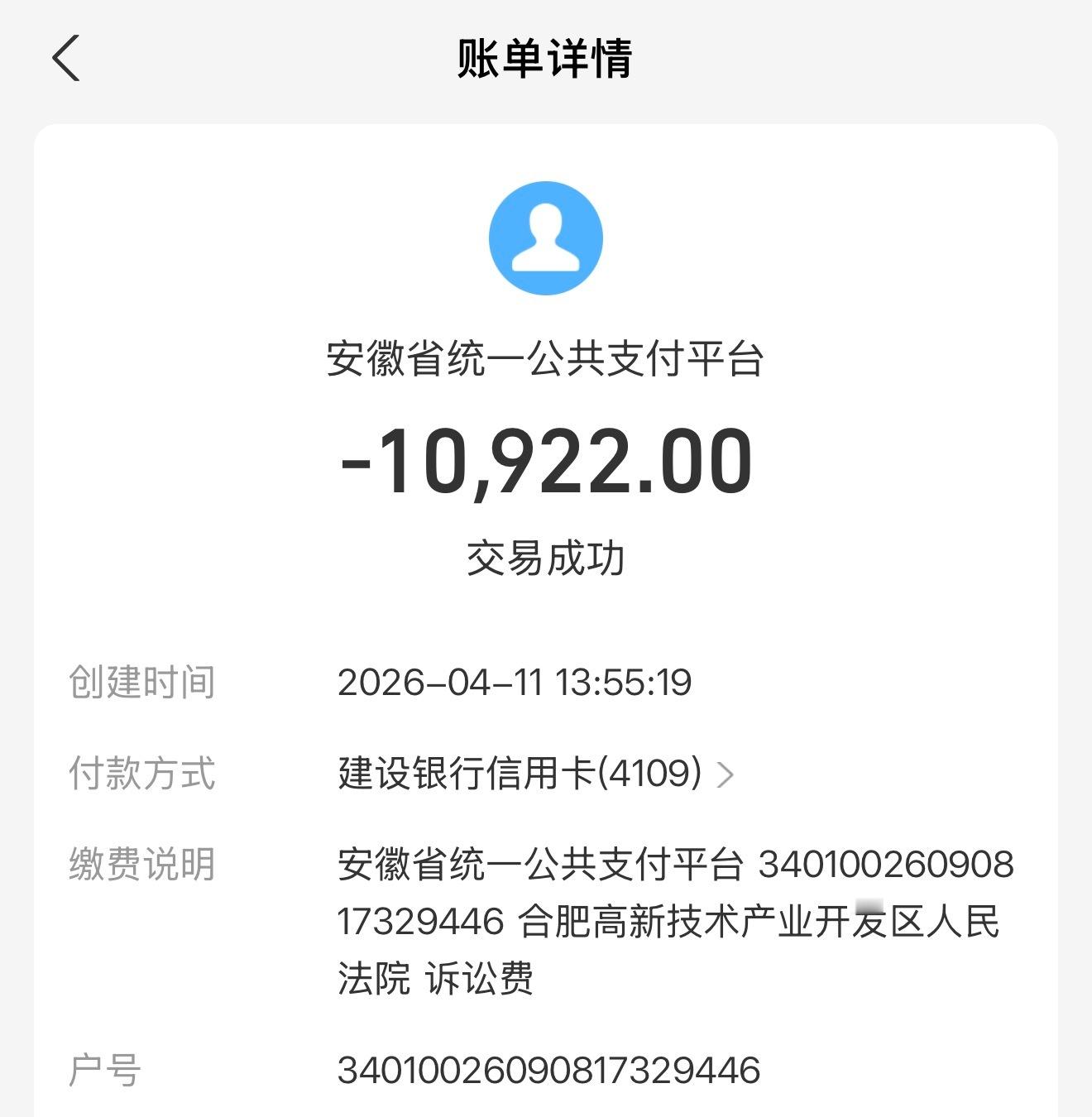Viewport: 1092px width, 1117px height.
Task: Select the 交易成功 status label
Action: 546,556
